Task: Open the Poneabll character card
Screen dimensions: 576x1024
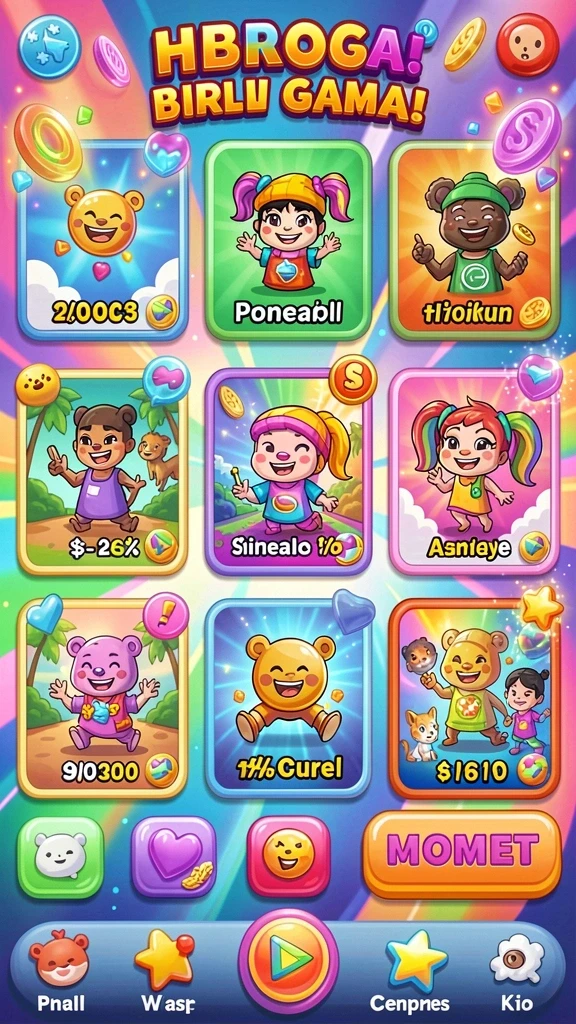Action: pos(288,240)
